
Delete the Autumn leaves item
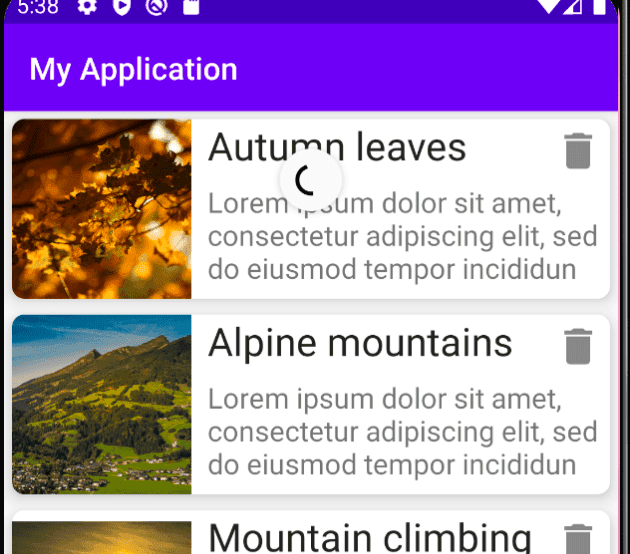[578, 151]
